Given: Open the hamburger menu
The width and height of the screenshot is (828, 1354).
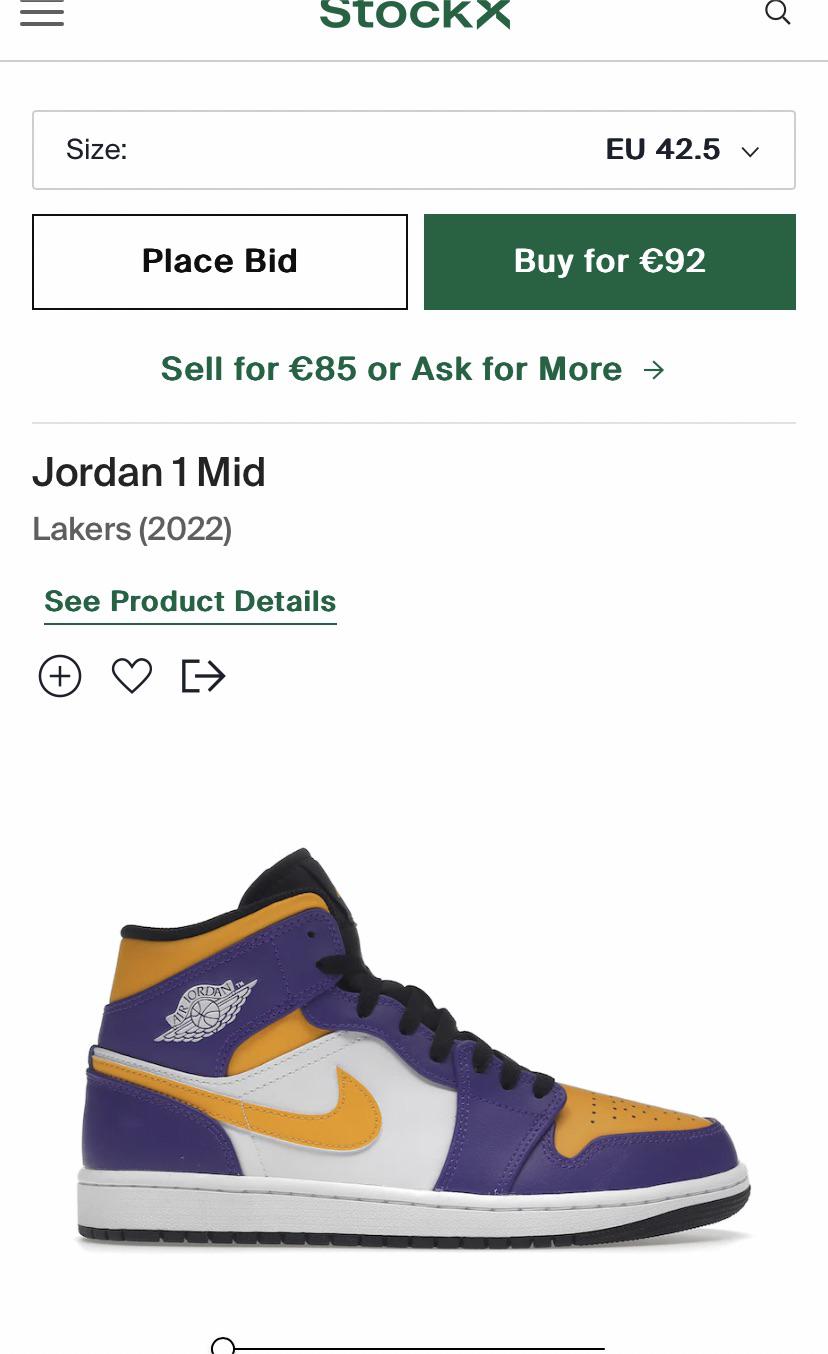Looking at the screenshot, I should [42, 14].
